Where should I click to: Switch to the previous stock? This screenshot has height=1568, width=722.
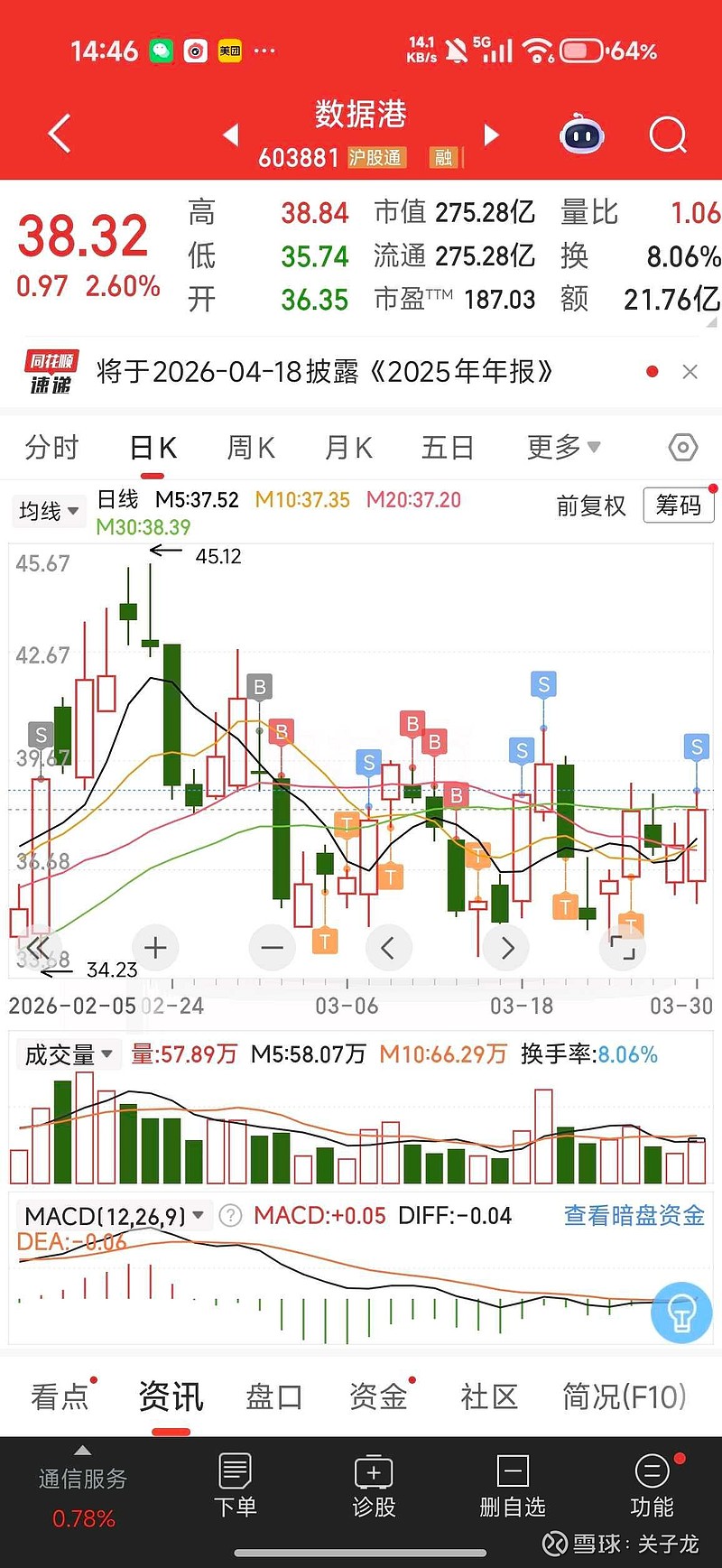coord(231,135)
